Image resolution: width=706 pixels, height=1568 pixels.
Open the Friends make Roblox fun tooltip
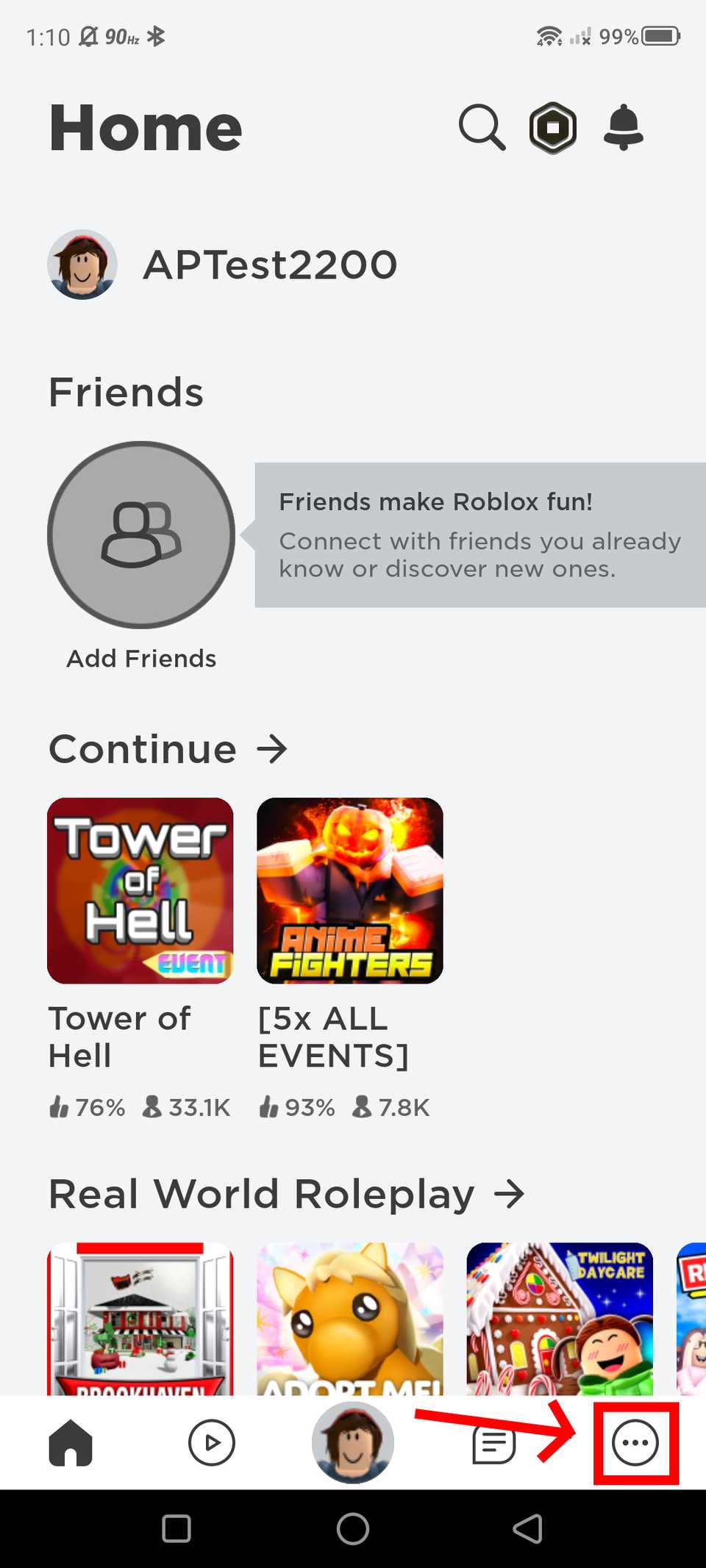coord(478,534)
